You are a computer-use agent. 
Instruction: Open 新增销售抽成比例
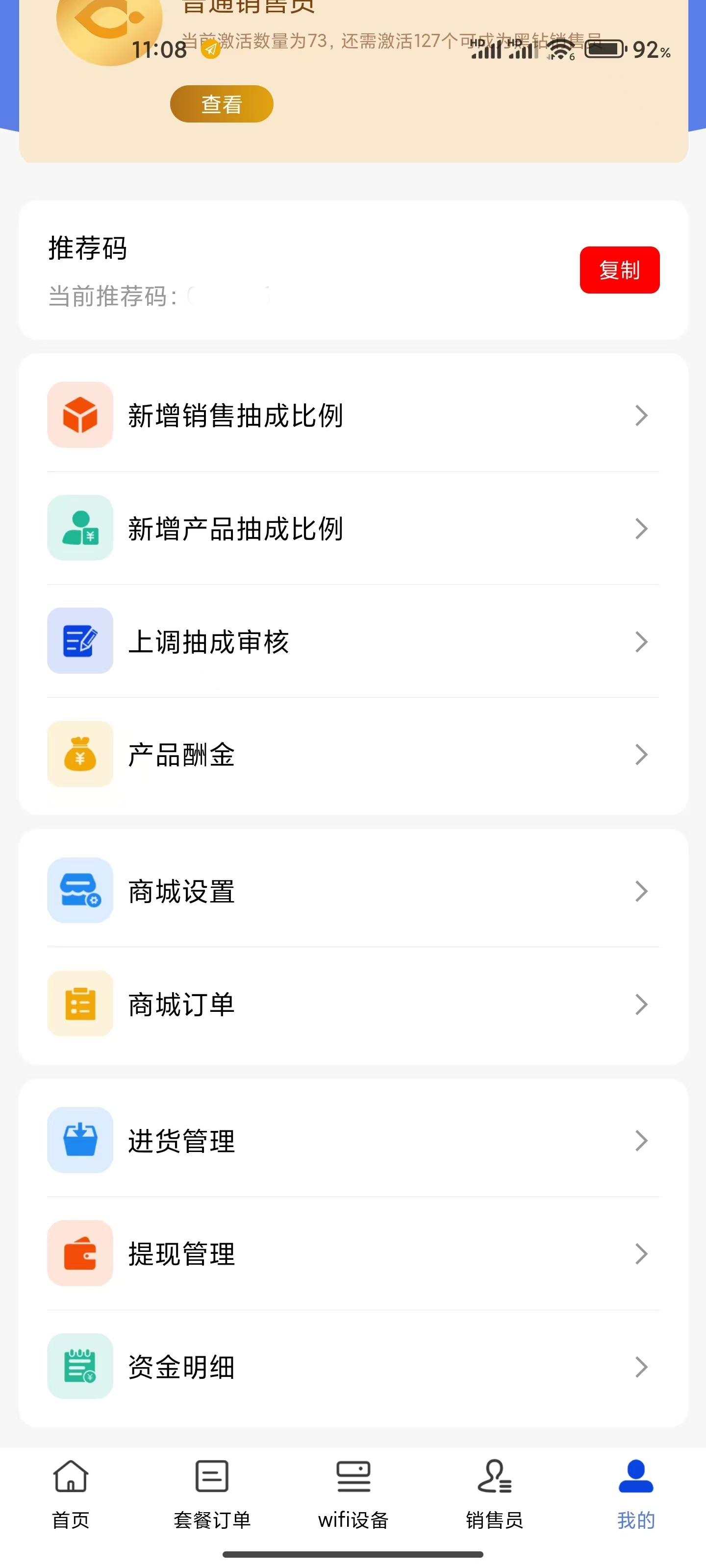pos(353,415)
